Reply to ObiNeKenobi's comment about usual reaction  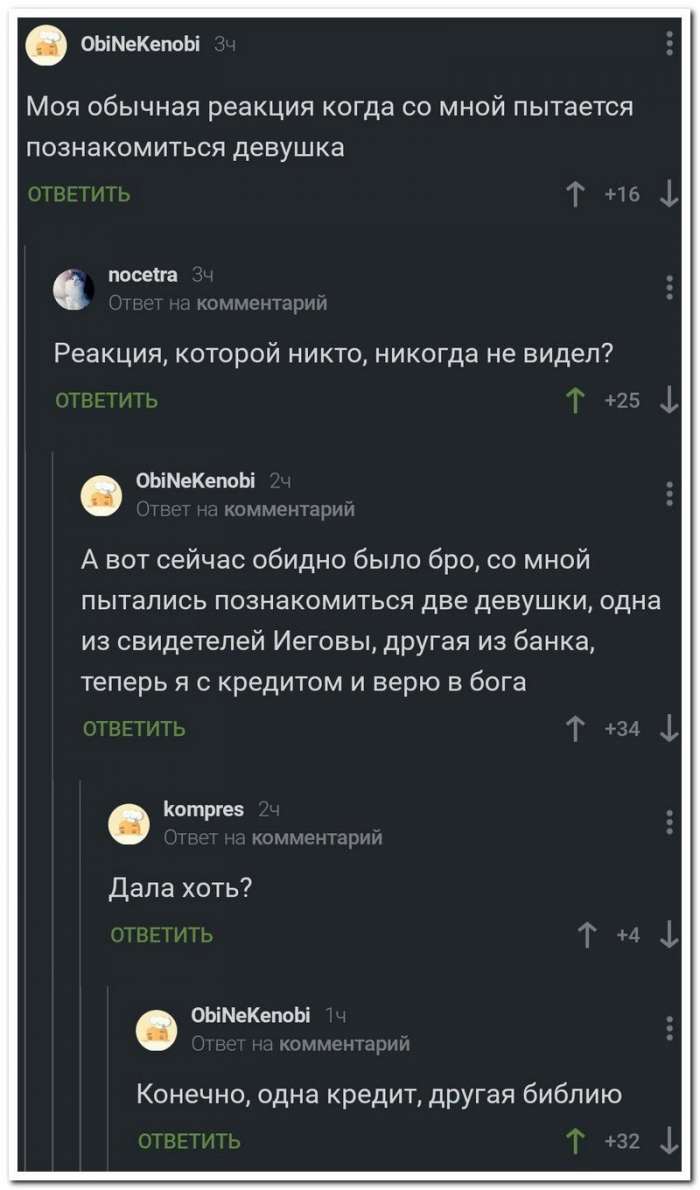[79, 194]
